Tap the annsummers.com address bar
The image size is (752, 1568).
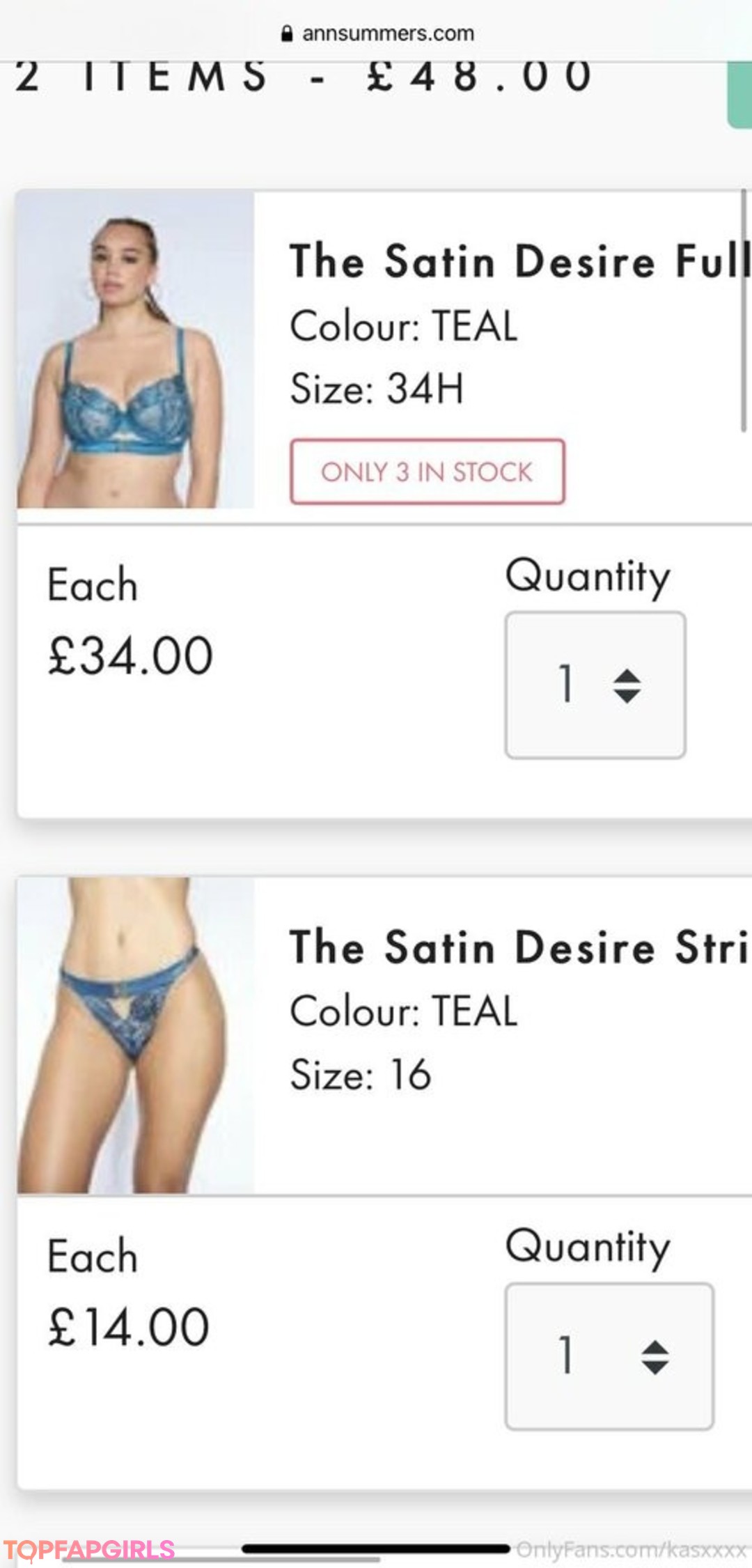[x=378, y=33]
